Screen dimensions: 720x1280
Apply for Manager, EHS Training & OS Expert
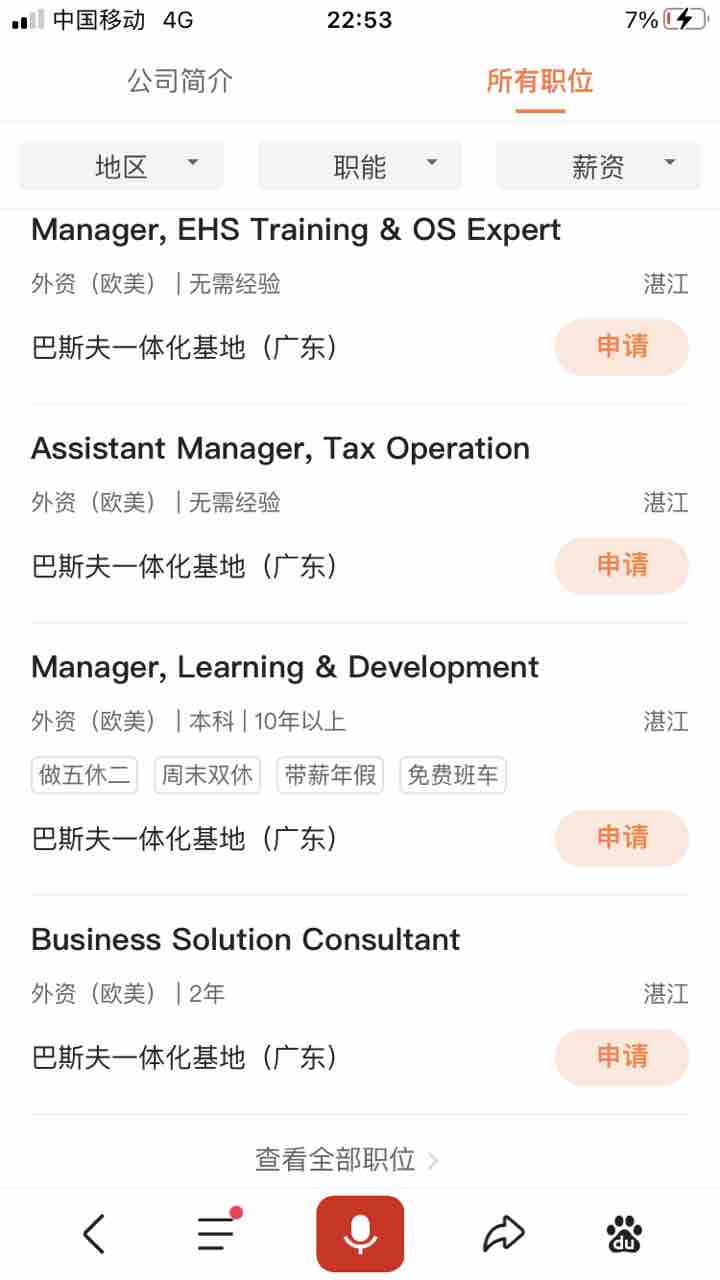[x=622, y=347]
